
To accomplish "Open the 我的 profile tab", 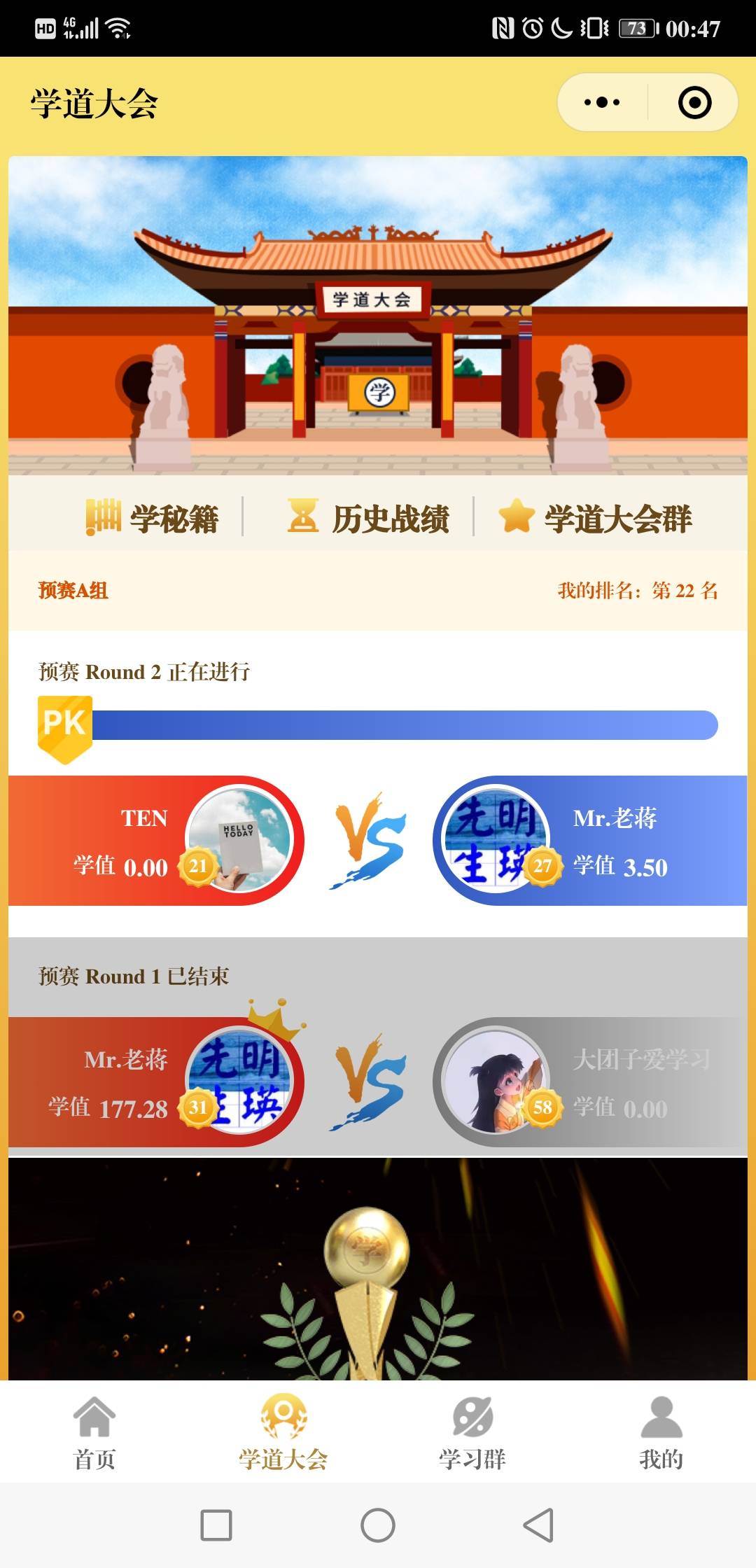I will pos(661,1432).
